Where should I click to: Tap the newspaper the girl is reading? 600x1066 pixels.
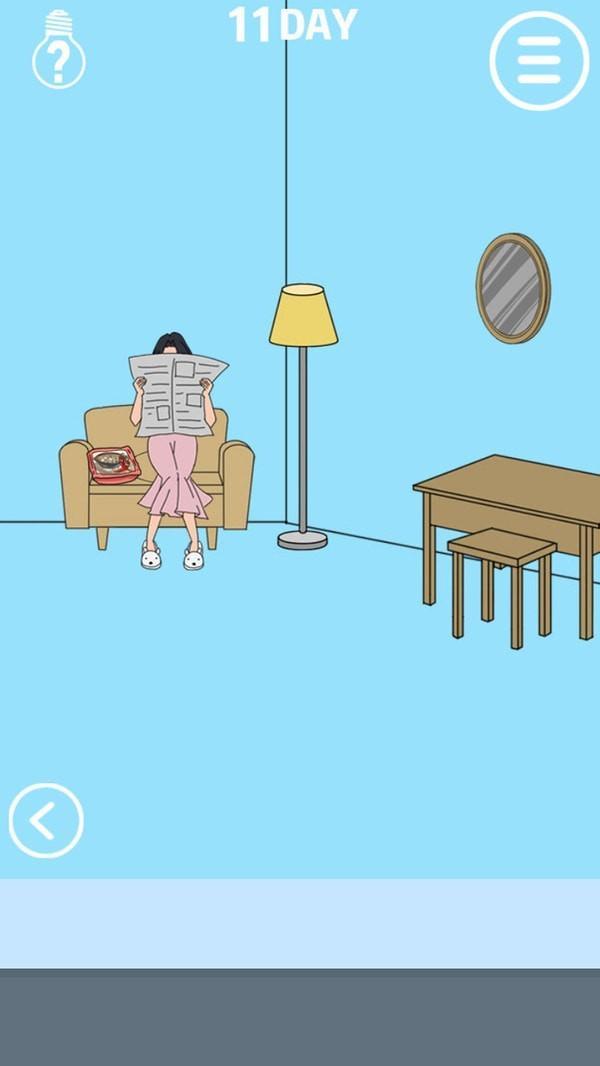click(x=177, y=394)
